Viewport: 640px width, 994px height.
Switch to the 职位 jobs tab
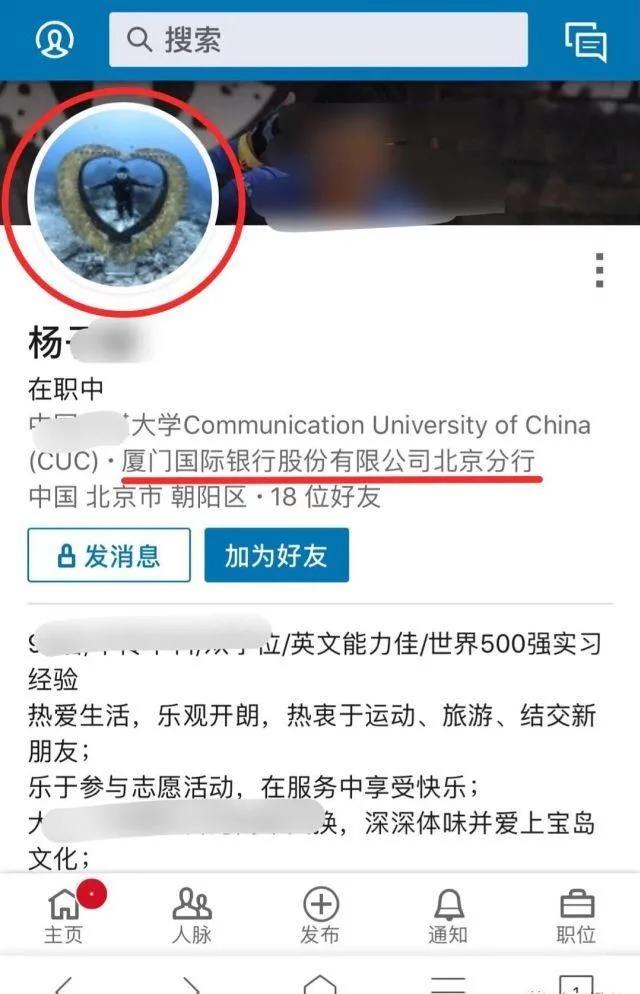576,915
